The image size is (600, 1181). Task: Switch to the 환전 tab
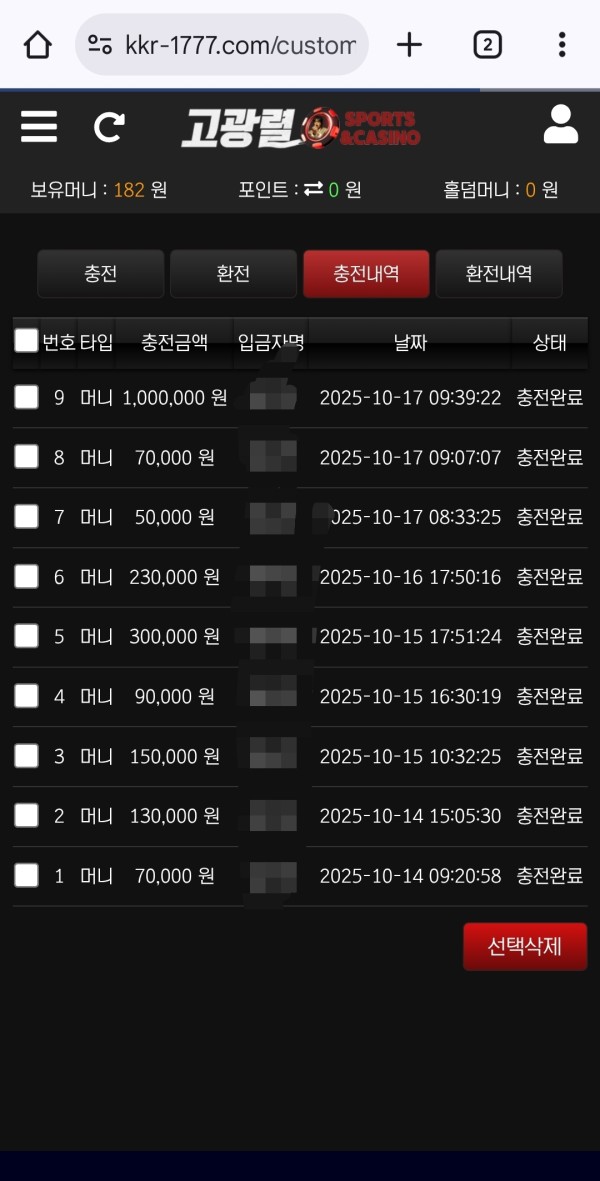pyautogui.click(x=233, y=274)
